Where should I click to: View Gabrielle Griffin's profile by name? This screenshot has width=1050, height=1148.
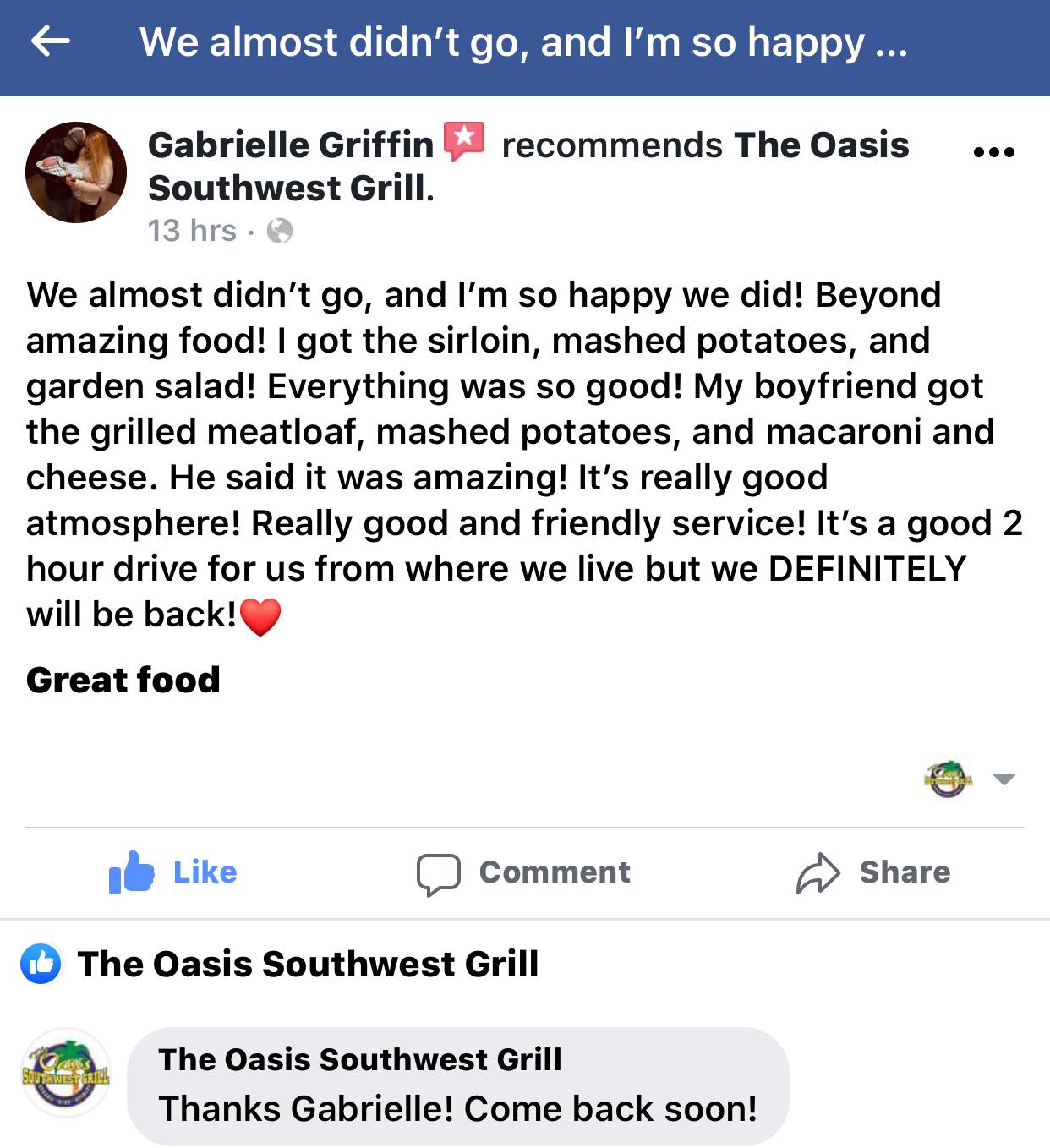click(x=290, y=145)
